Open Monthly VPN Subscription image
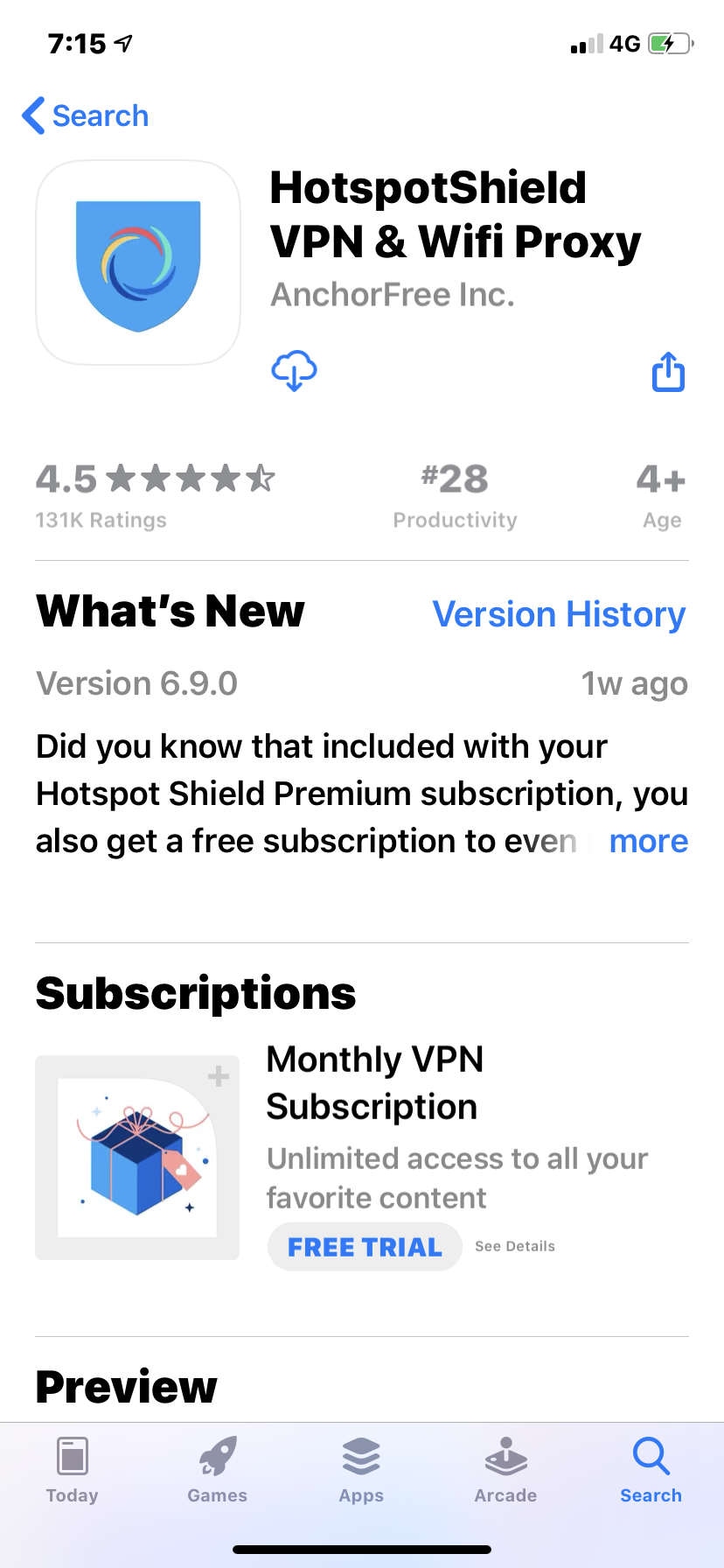This screenshot has height=1568, width=724. coord(137,1158)
